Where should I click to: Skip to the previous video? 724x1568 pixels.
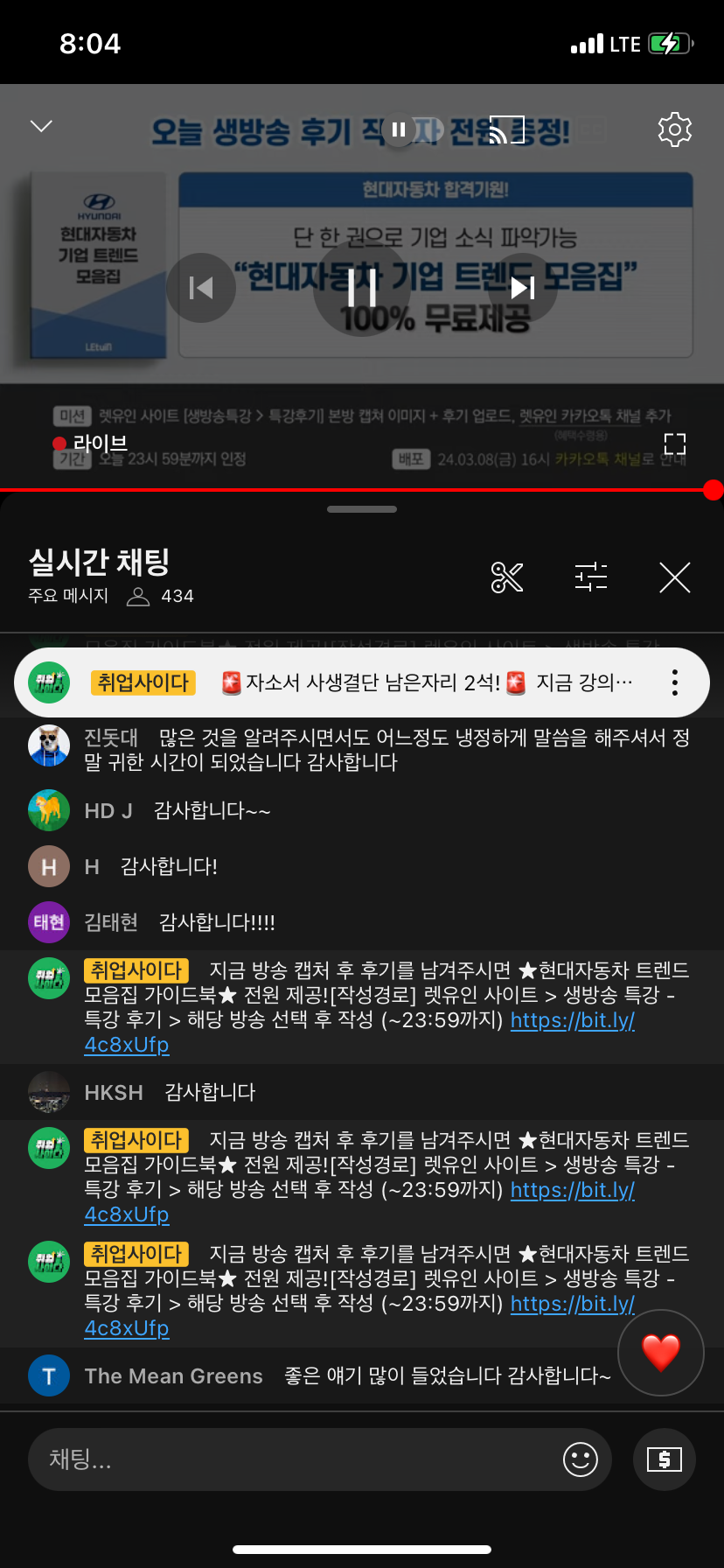pos(201,288)
